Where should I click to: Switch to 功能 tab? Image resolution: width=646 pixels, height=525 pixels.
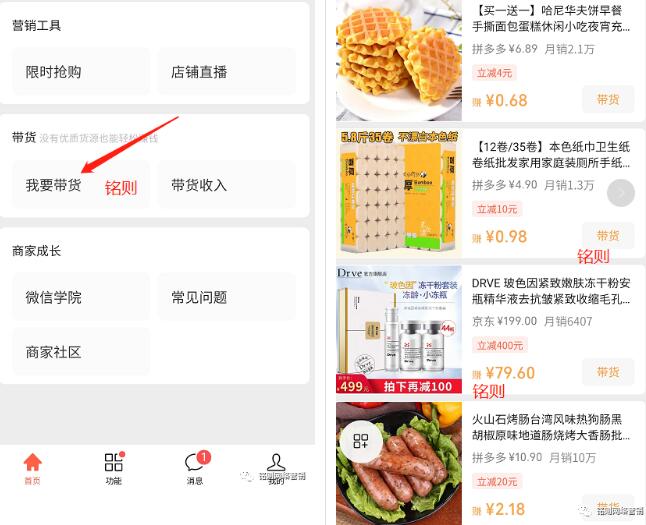point(114,468)
